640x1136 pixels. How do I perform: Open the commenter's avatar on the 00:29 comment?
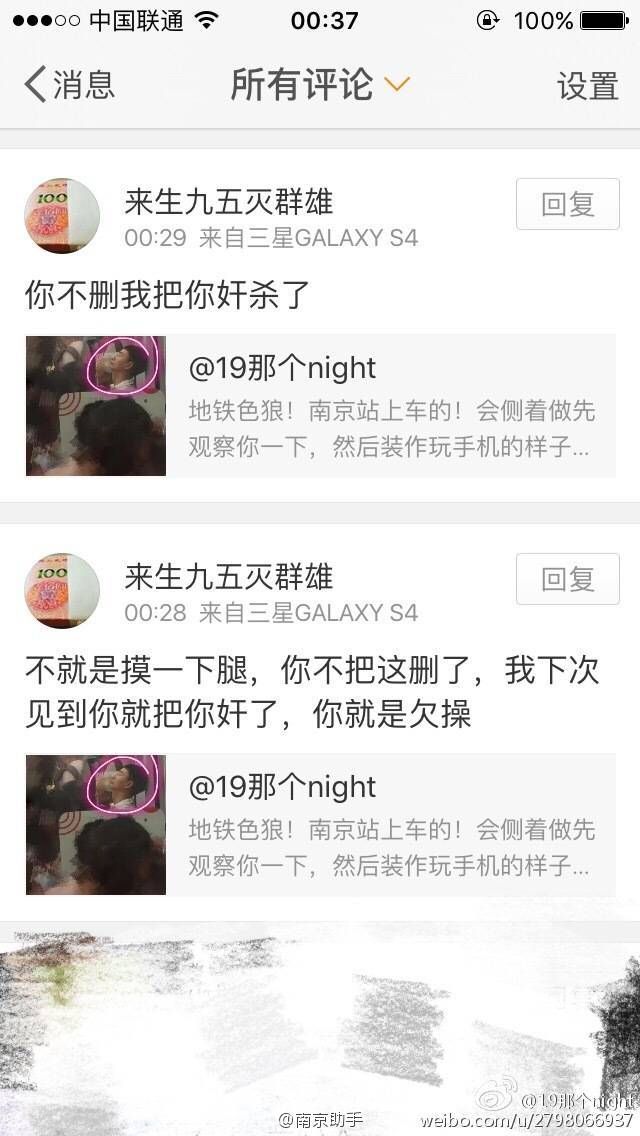tap(62, 216)
